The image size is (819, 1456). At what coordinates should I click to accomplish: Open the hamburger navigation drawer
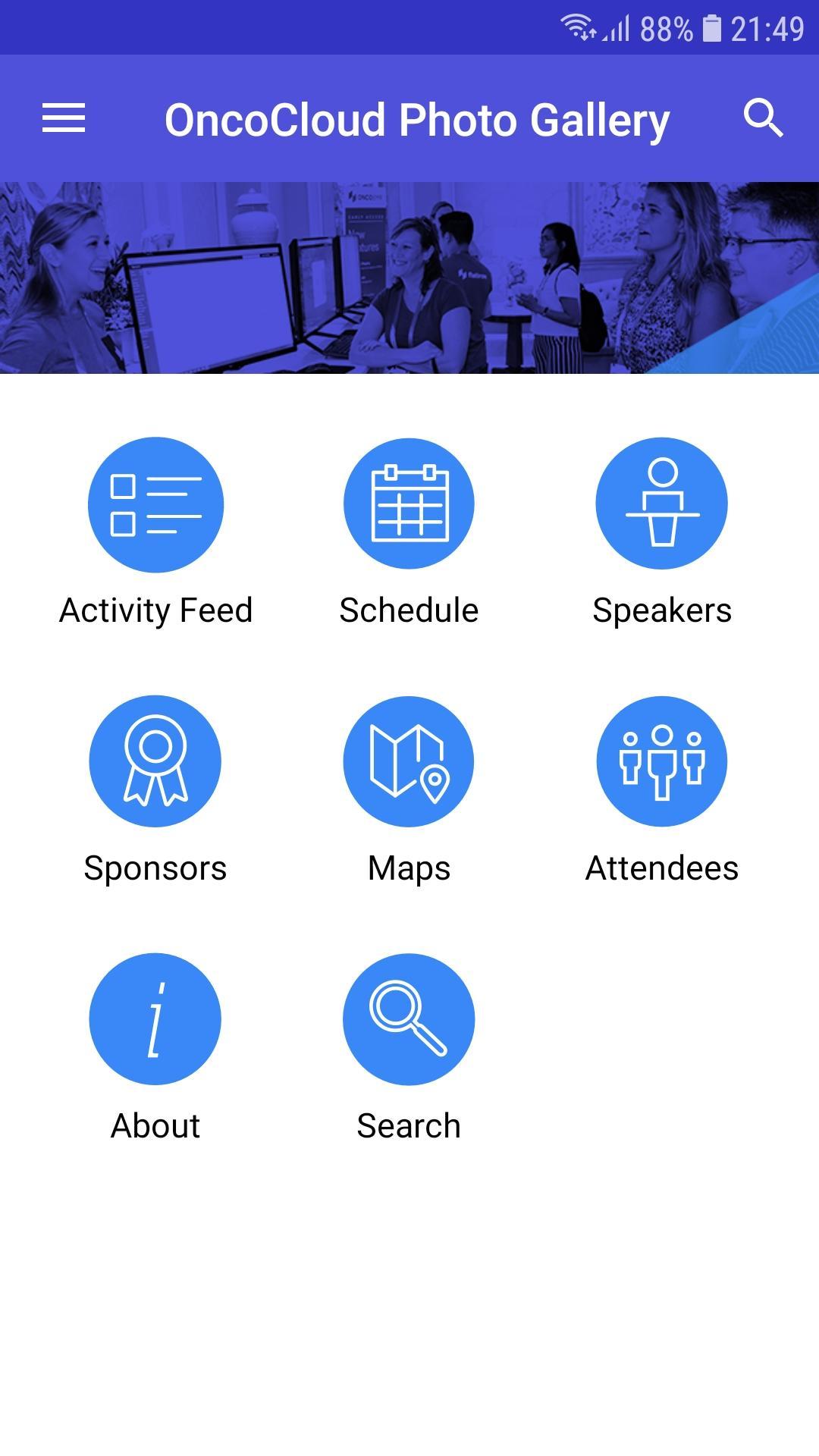[64, 118]
